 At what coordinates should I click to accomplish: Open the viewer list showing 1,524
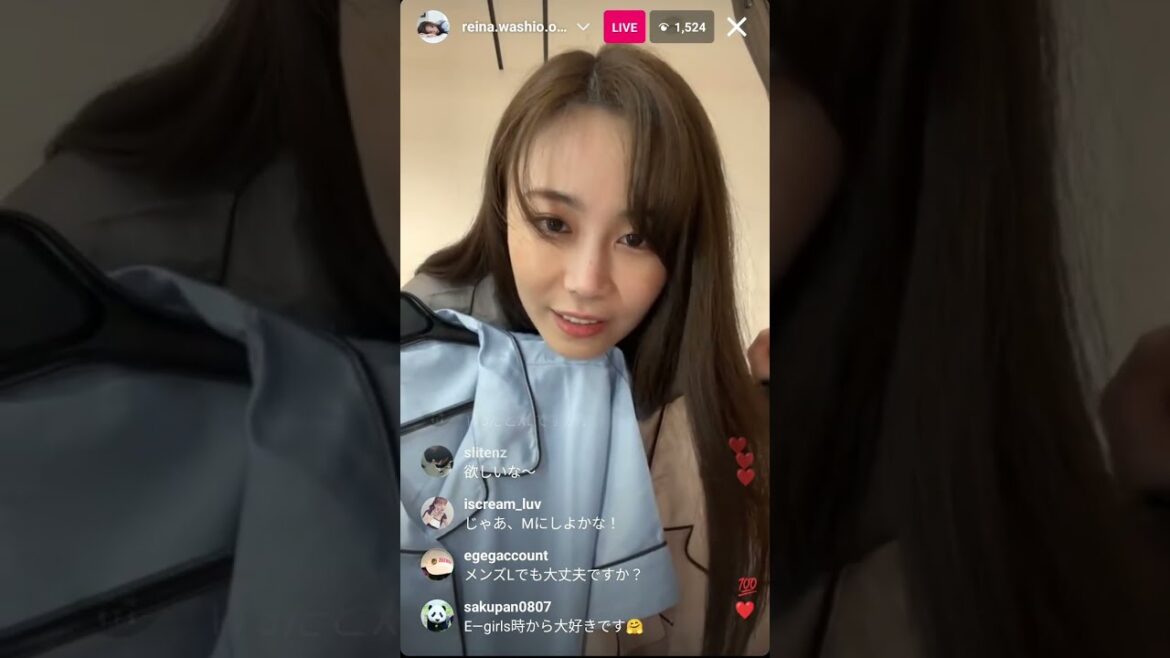[x=682, y=27]
